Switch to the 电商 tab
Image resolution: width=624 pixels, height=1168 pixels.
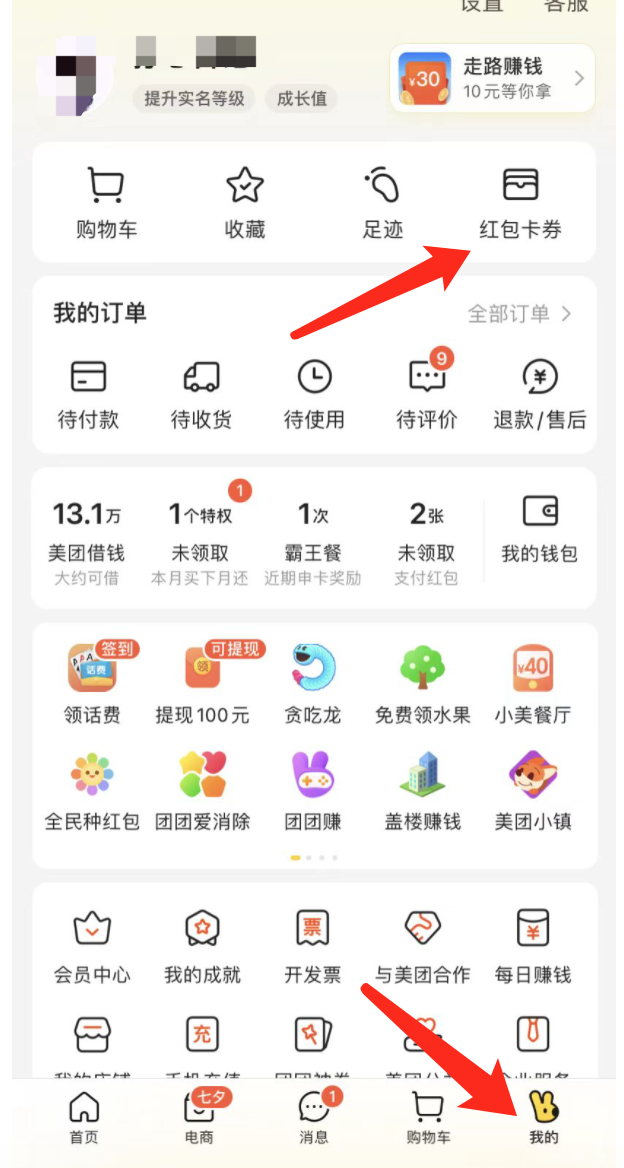[199, 1116]
